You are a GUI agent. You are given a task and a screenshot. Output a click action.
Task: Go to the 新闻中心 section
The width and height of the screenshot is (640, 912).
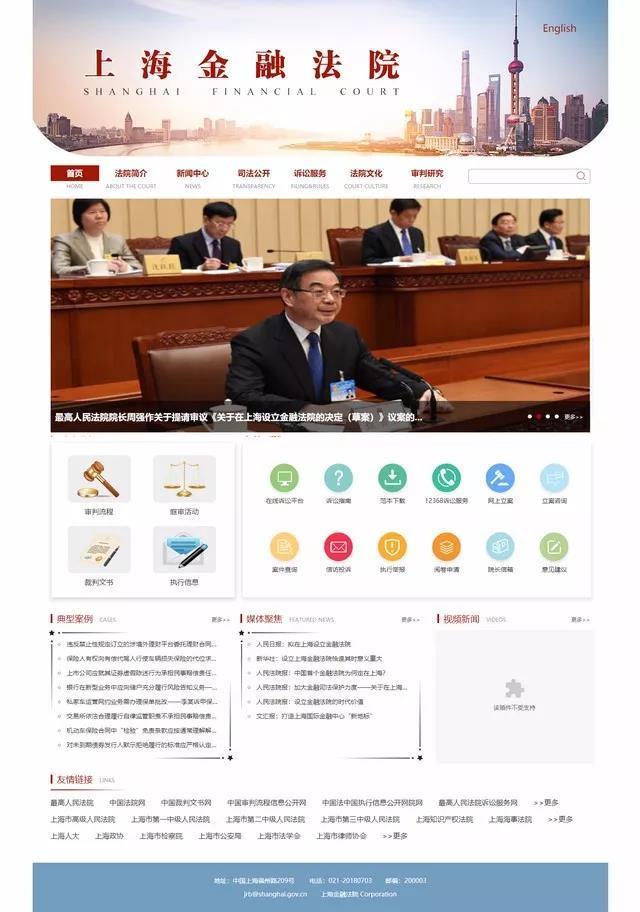pos(192,174)
